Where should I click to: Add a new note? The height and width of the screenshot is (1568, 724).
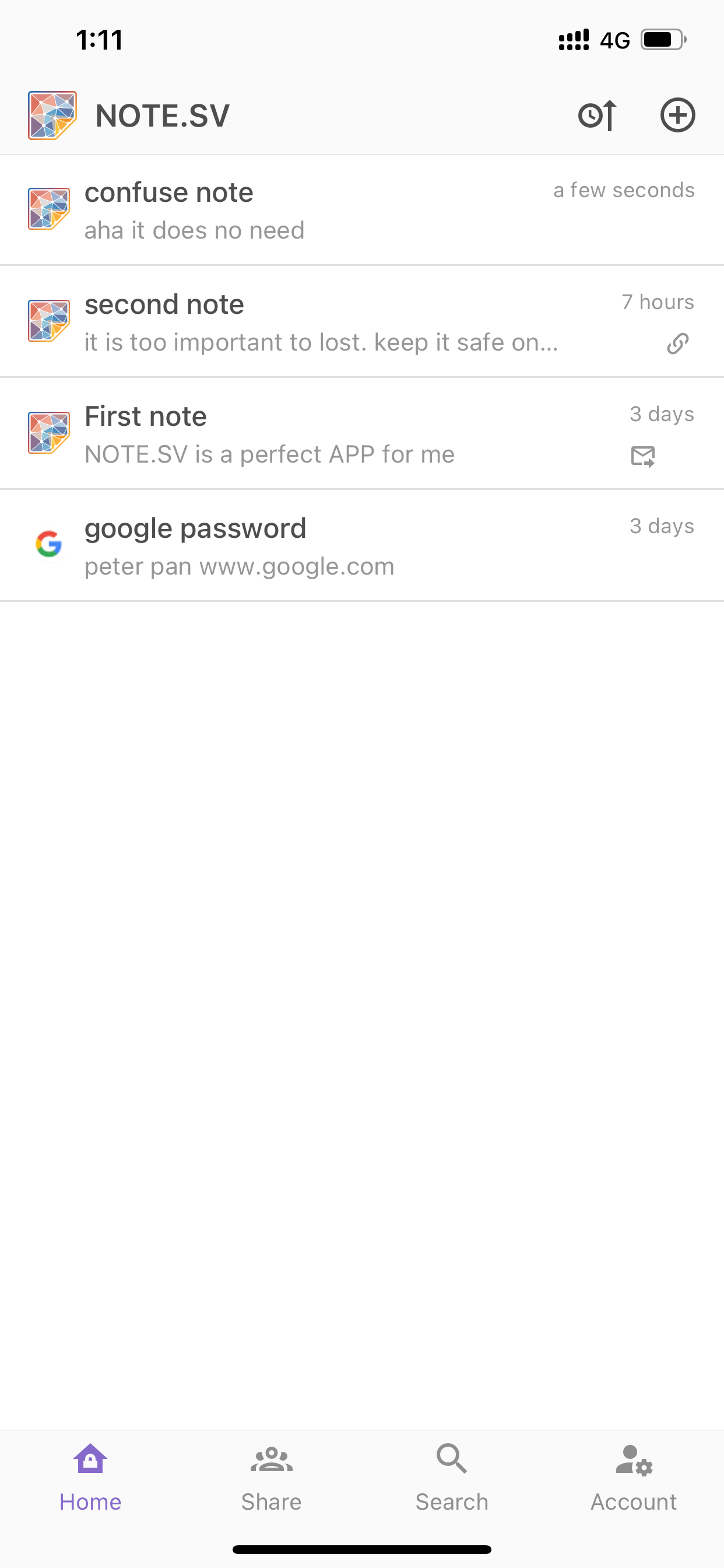677,115
